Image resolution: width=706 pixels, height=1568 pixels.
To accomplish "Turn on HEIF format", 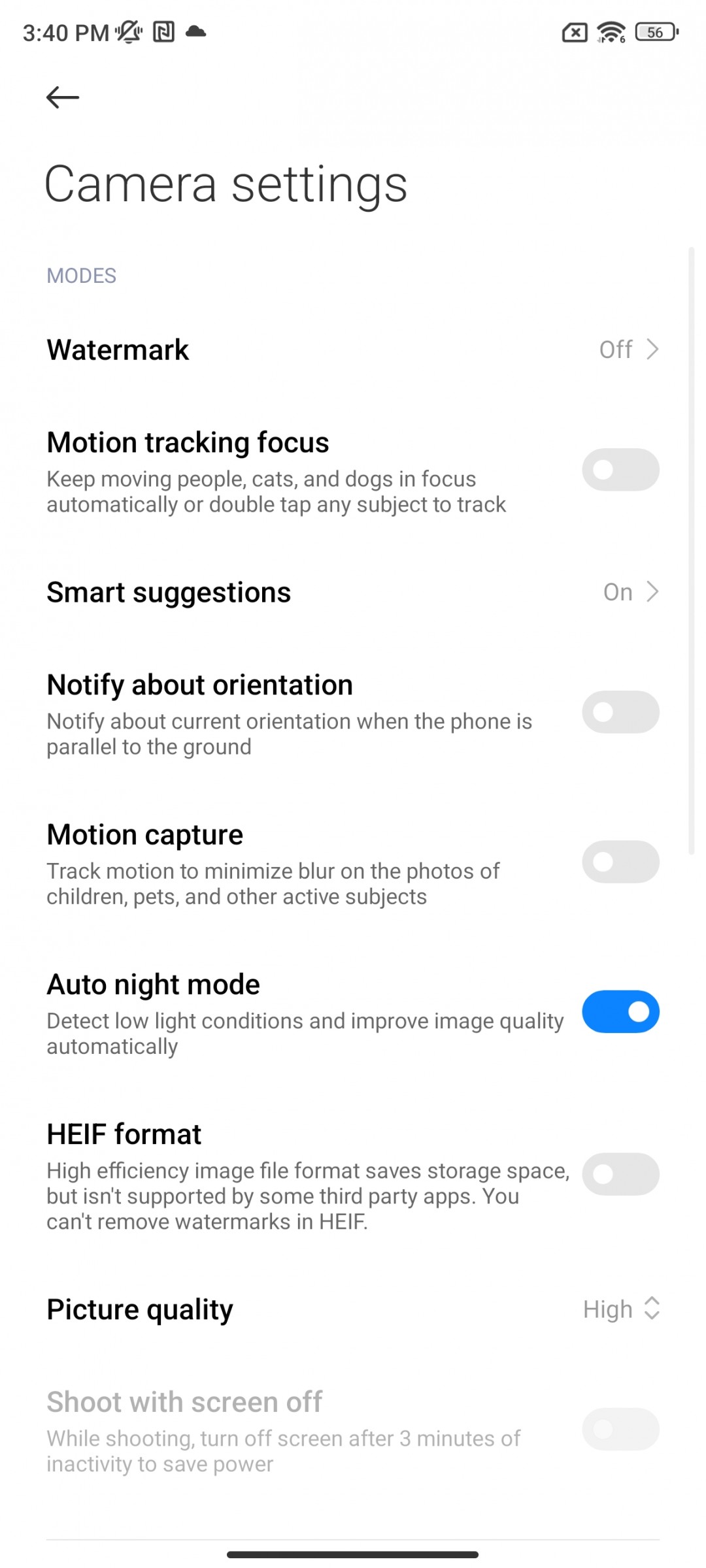I will coord(620,1174).
